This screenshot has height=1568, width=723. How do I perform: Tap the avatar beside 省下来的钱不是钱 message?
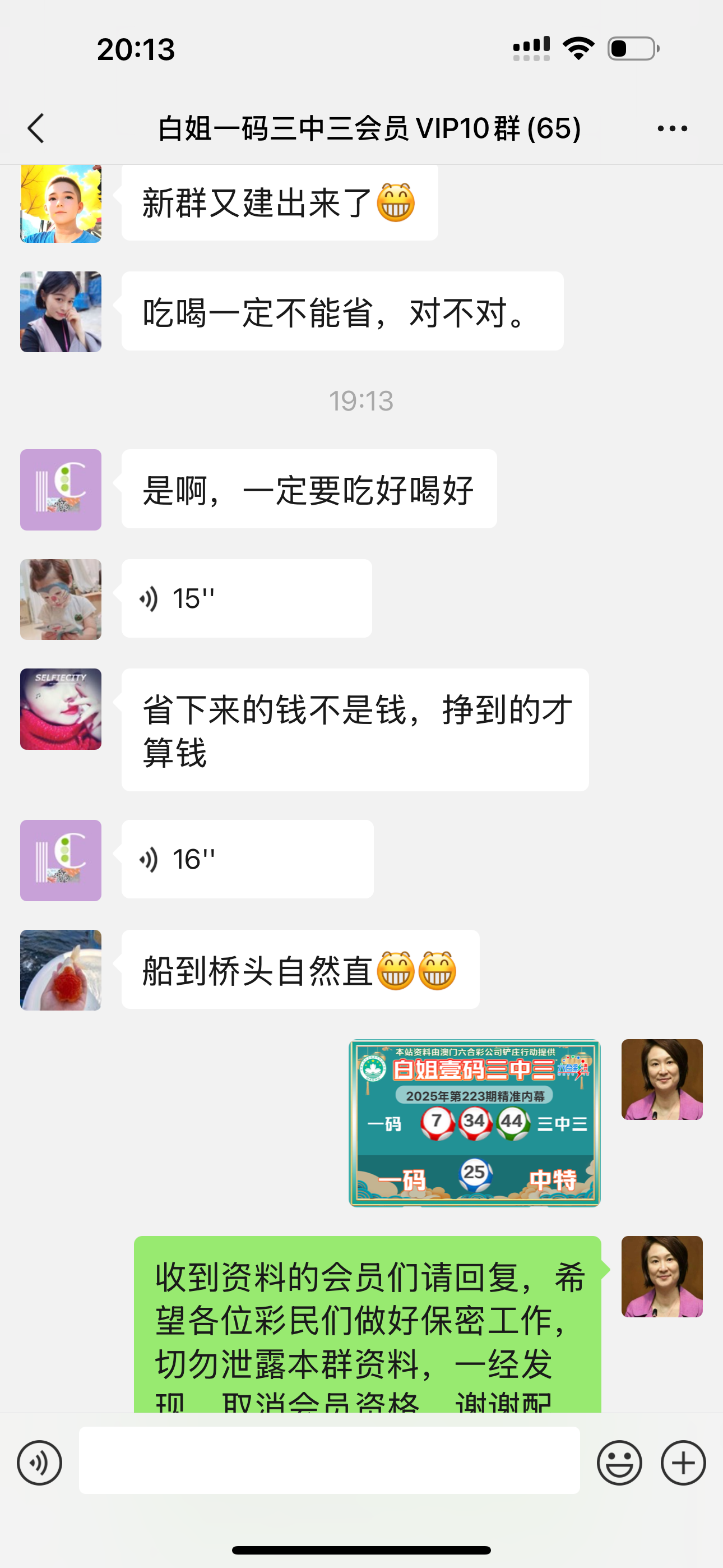click(61, 709)
